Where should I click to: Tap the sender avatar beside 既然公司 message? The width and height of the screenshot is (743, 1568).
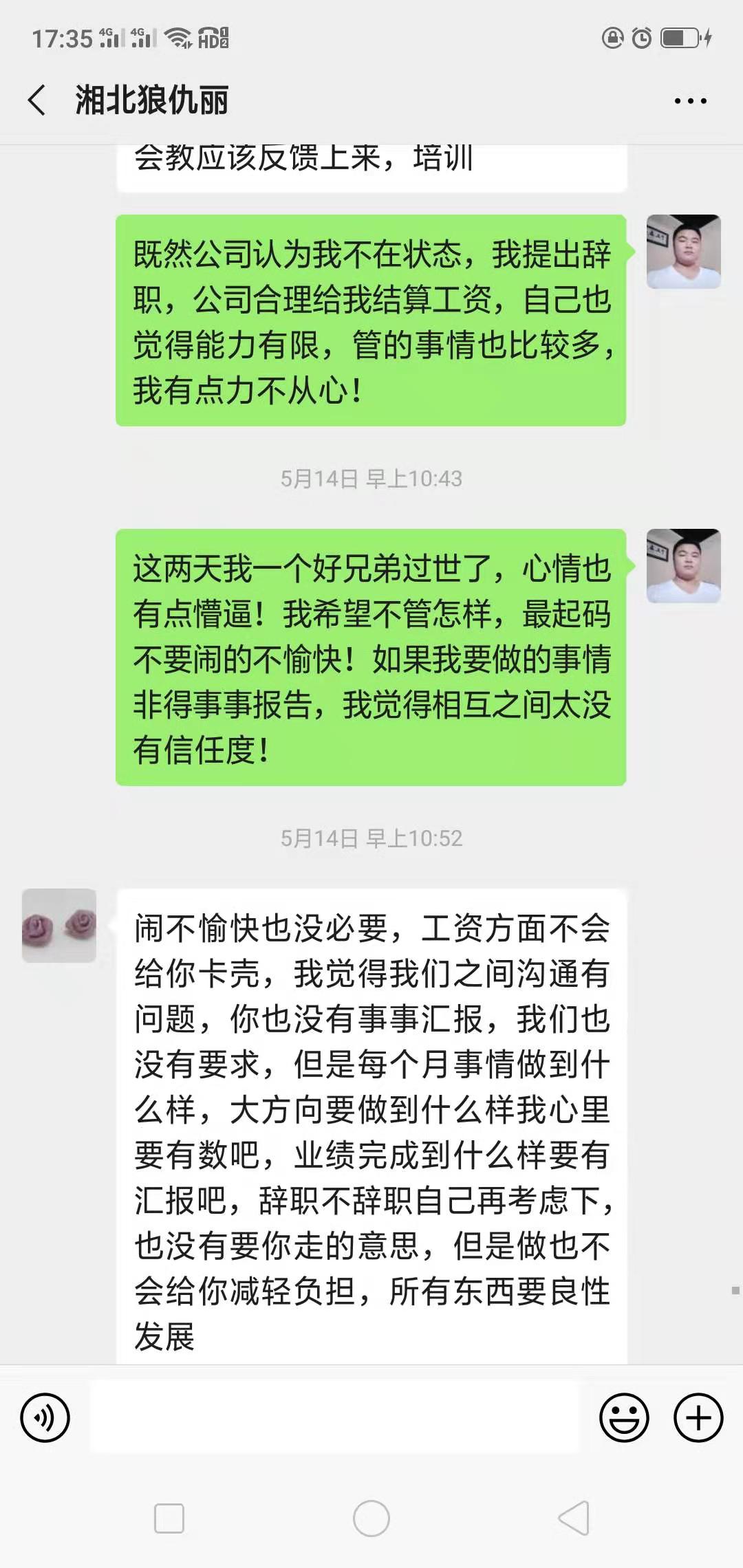point(683,252)
